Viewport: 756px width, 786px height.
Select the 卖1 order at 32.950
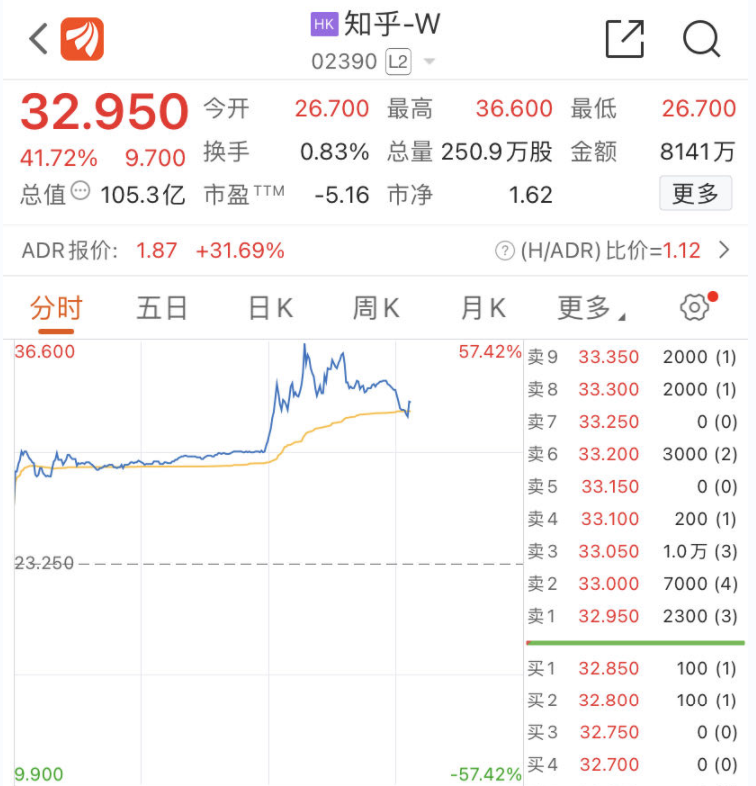[634, 616]
